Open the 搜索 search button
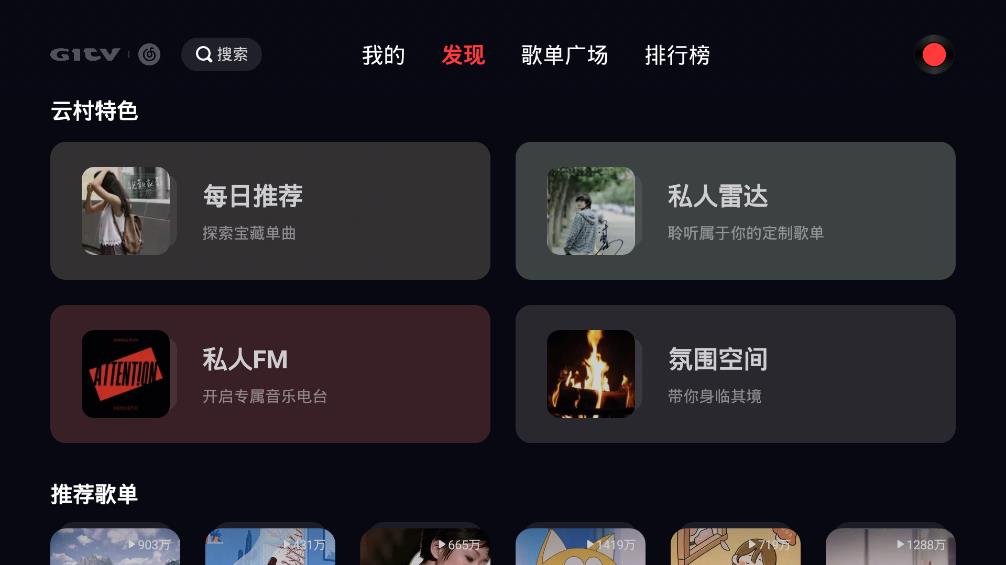The width and height of the screenshot is (1006, 565). [221, 54]
